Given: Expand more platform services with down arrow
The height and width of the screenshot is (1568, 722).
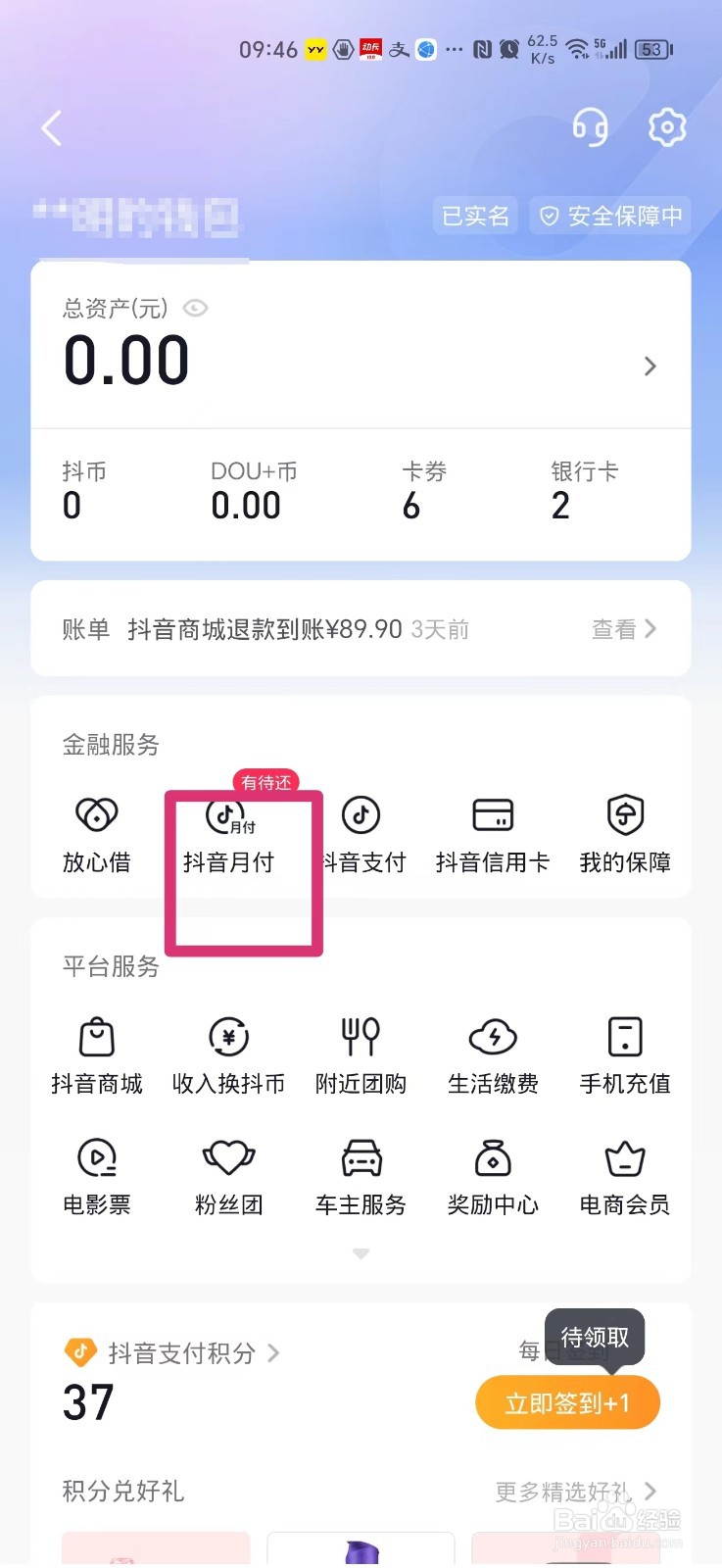Looking at the screenshot, I should click(361, 1253).
